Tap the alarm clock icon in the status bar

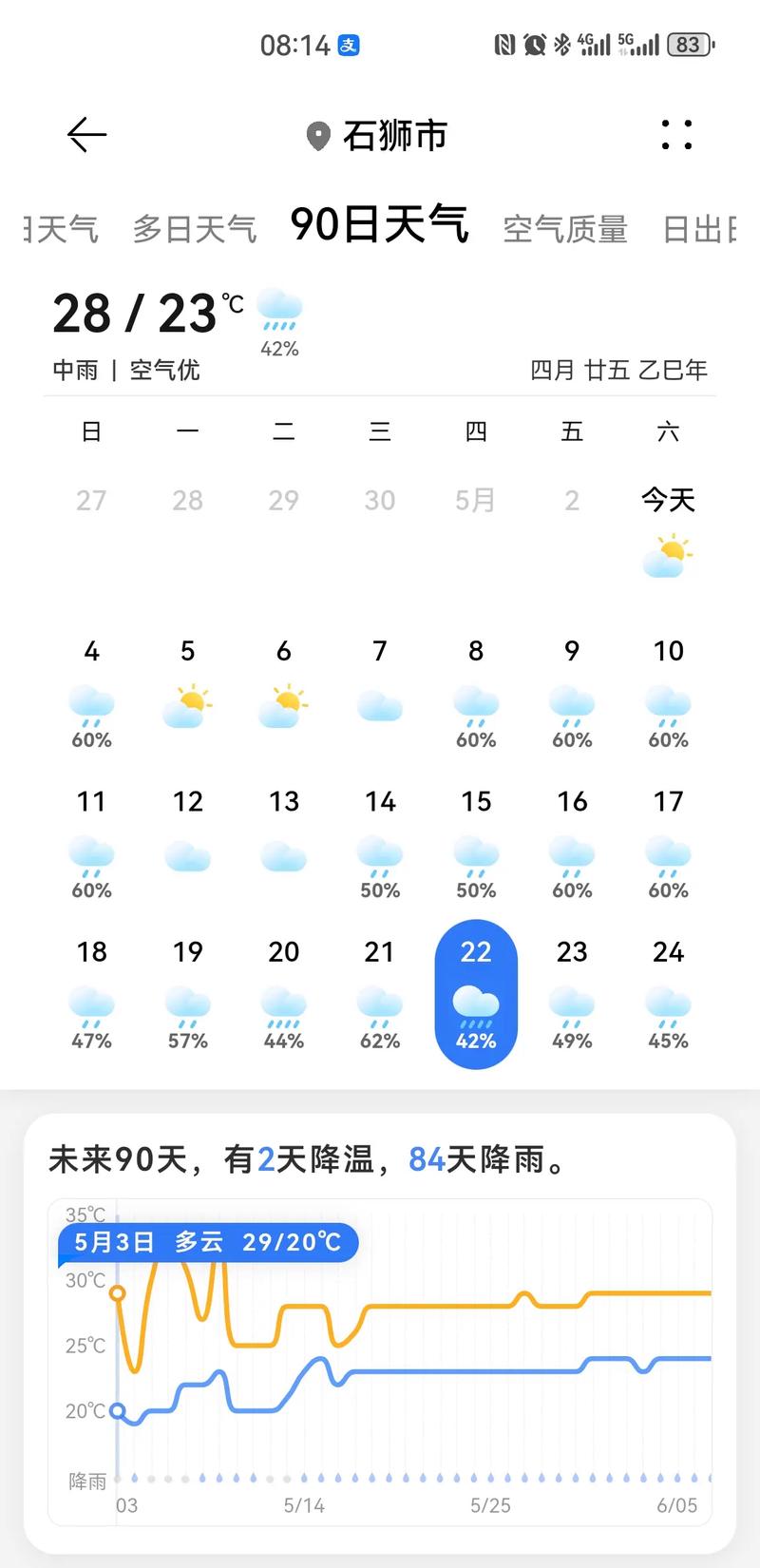point(532,43)
